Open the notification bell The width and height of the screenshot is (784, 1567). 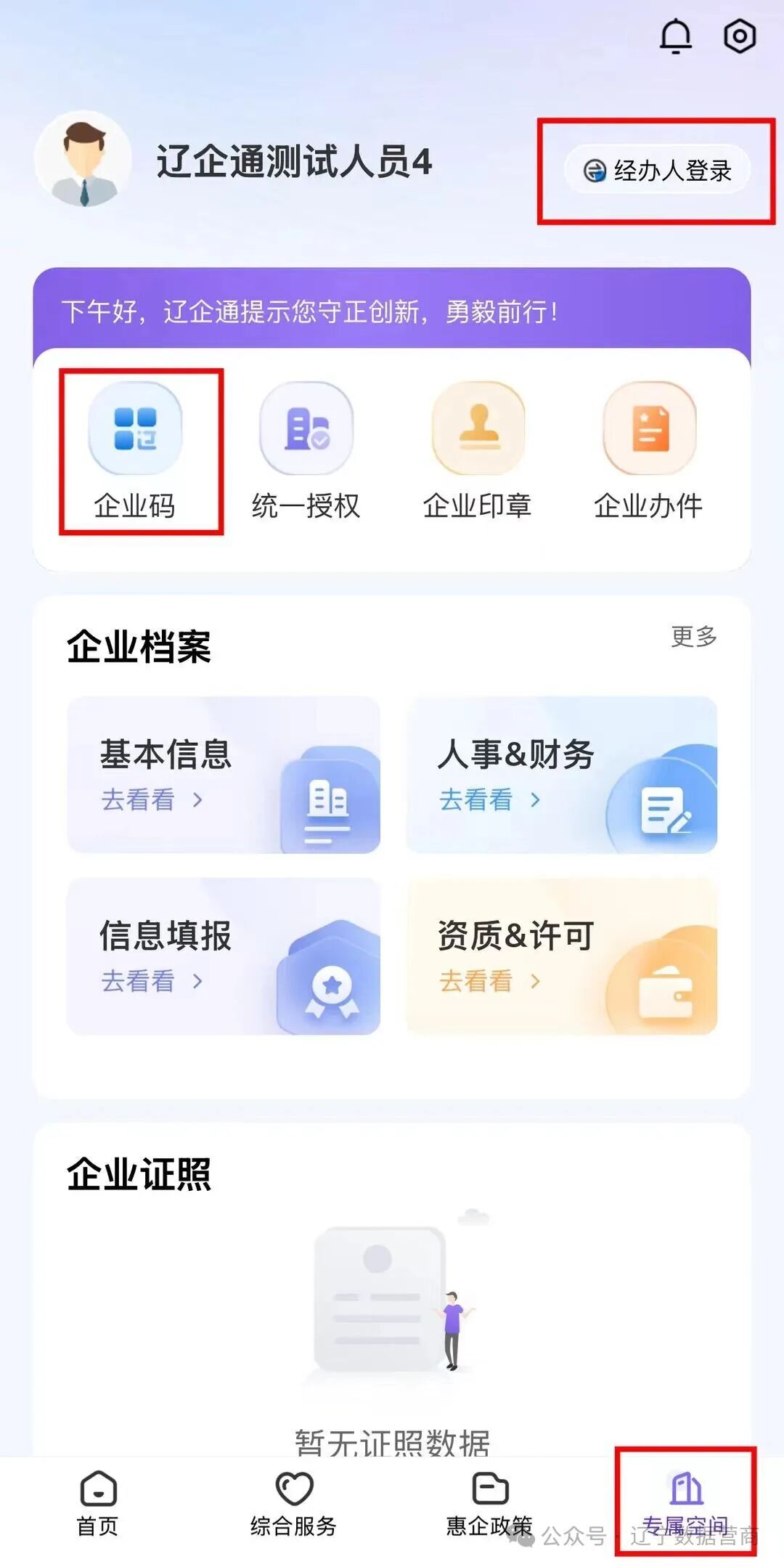tap(677, 36)
